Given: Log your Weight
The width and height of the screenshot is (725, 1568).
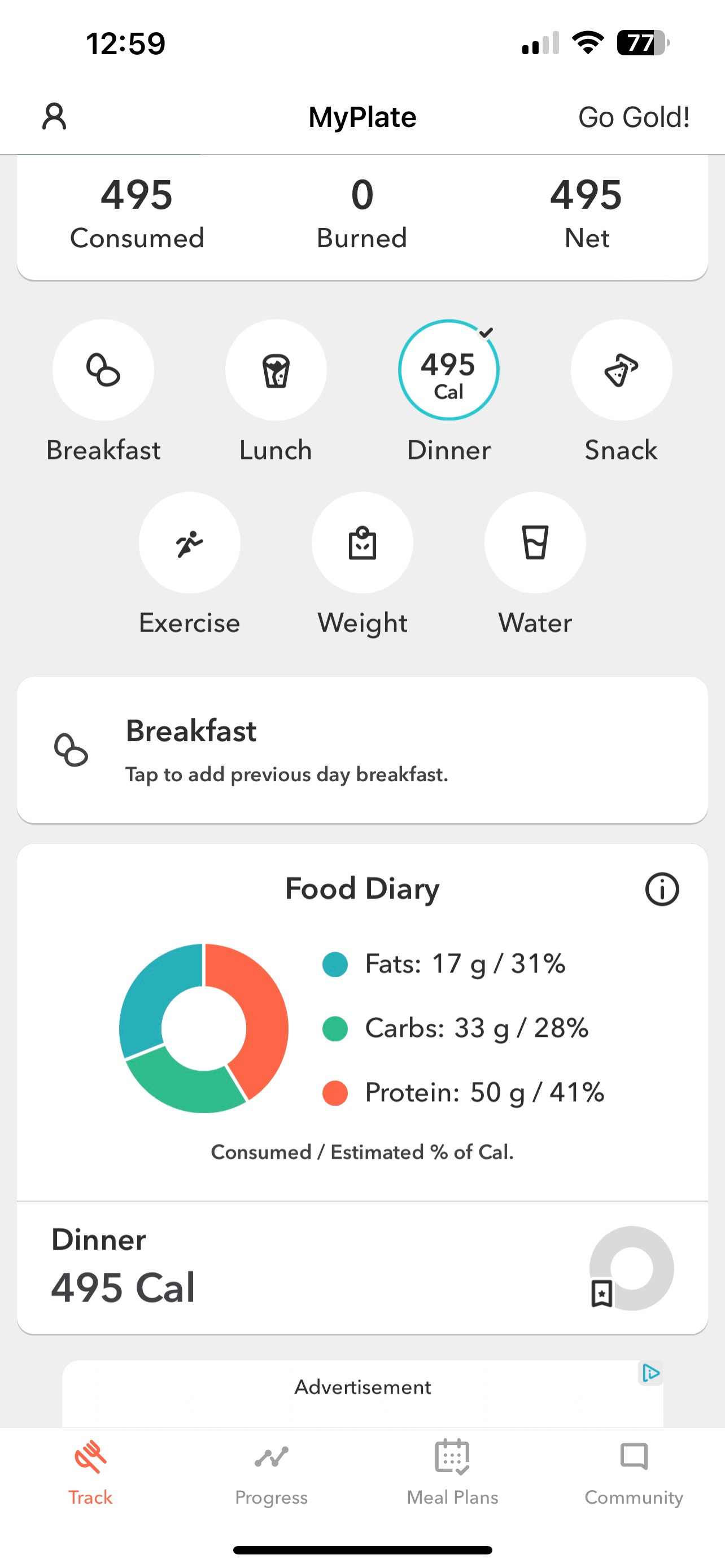Looking at the screenshot, I should pos(362,543).
